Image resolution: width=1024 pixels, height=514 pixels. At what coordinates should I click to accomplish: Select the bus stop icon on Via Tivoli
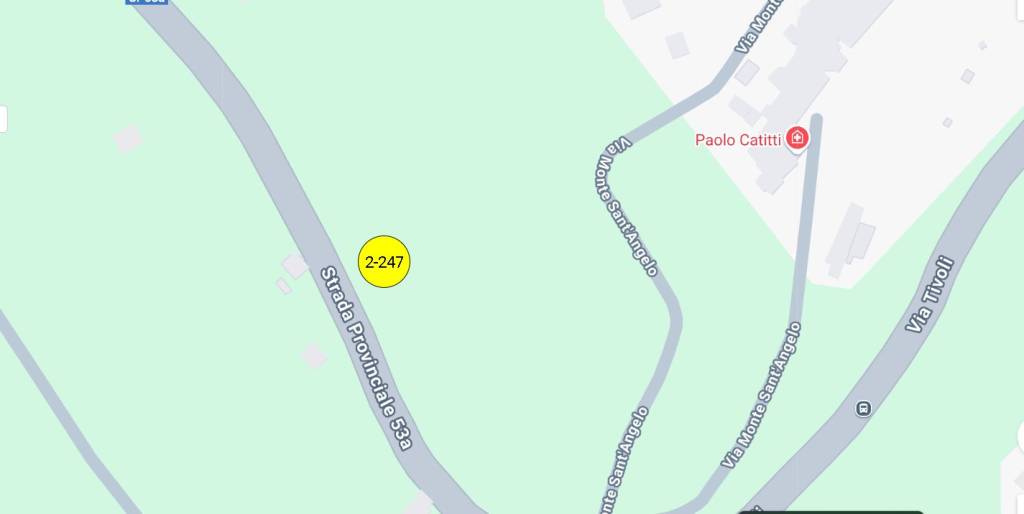point(864,408)
